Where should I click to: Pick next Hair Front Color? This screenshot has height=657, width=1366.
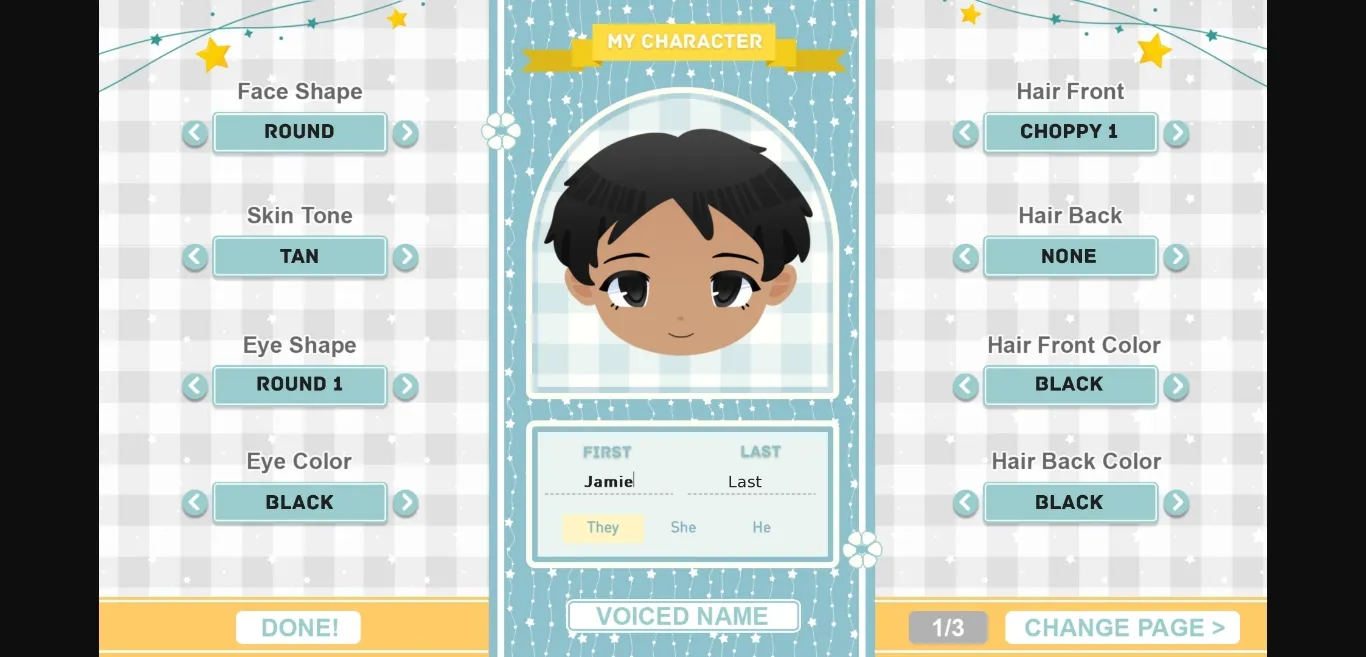coord(1176,386)
